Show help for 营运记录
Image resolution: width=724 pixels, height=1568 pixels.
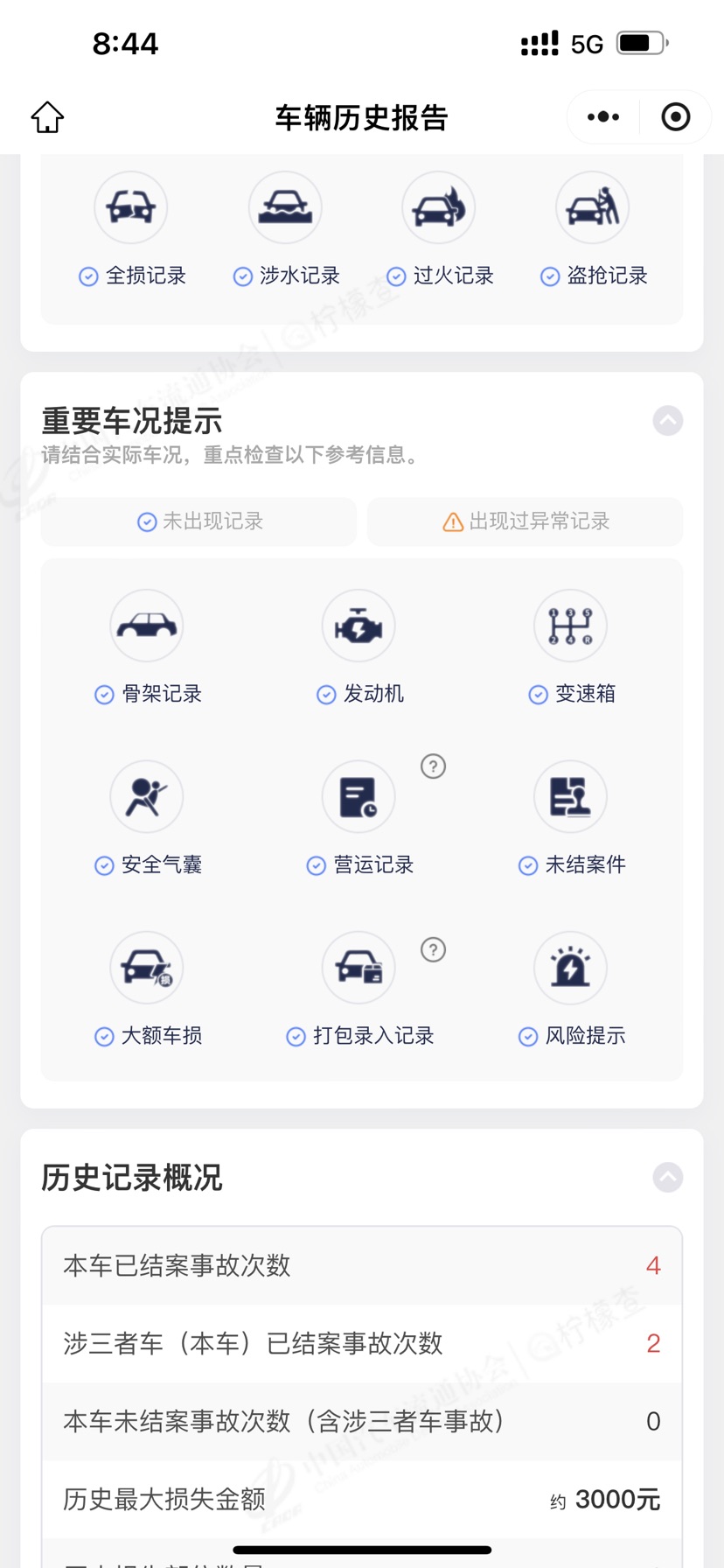[433, 766]
